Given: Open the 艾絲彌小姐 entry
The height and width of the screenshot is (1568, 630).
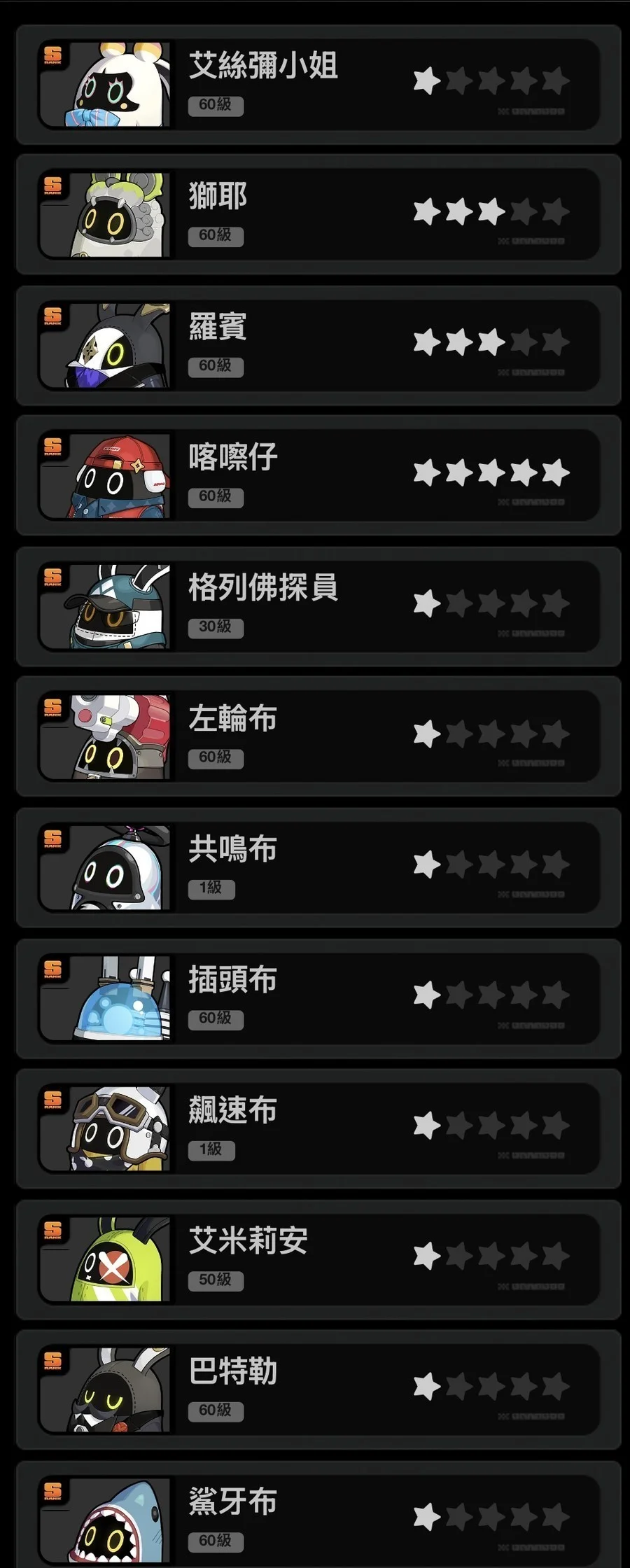Looking at the screenshot, I should click(318, 85).
